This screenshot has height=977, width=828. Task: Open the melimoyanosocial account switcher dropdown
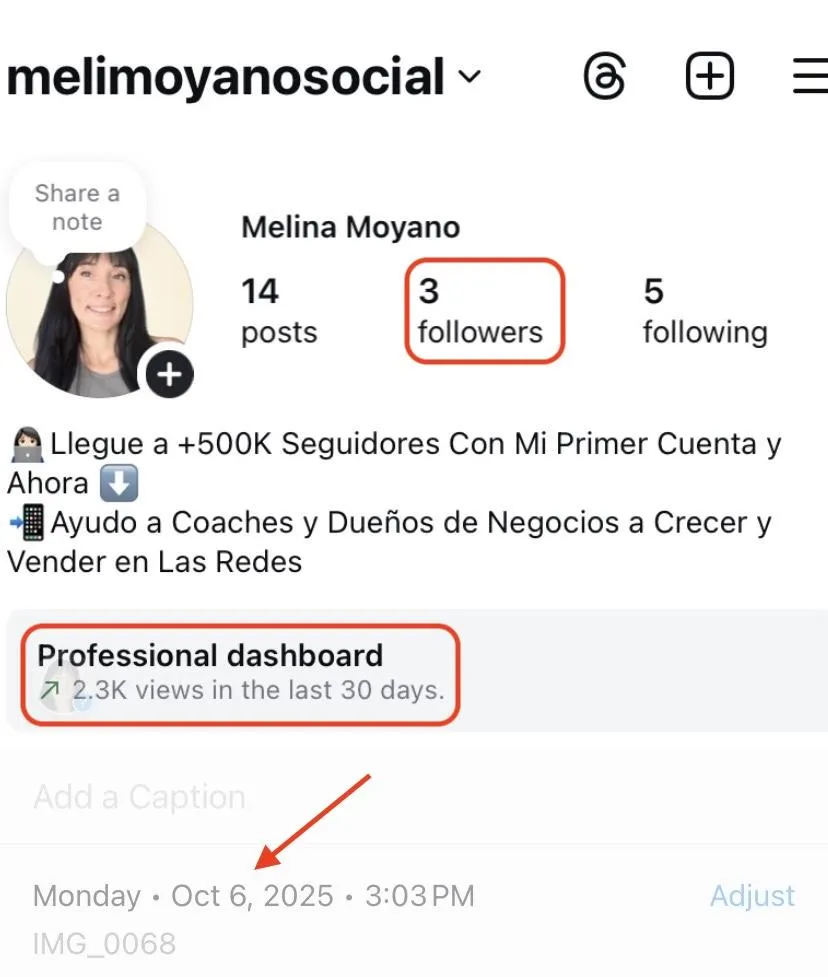pos(469,77)
